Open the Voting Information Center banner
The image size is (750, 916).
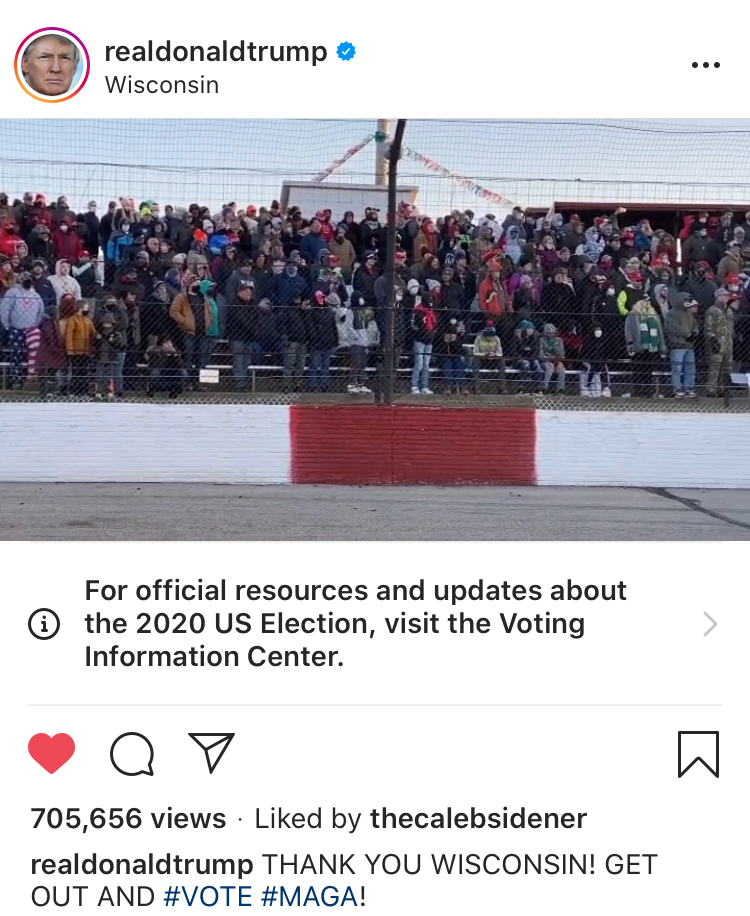click(375, 624)
